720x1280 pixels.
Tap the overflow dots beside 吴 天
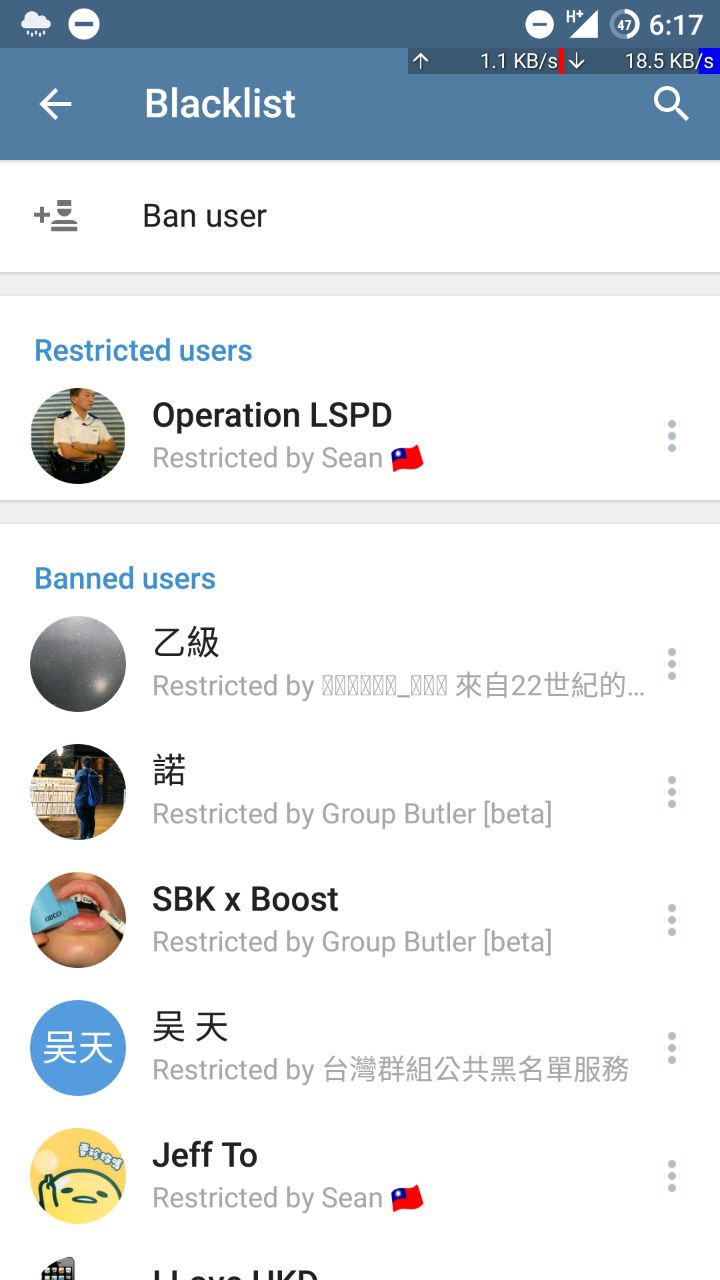click(671, 1048)
